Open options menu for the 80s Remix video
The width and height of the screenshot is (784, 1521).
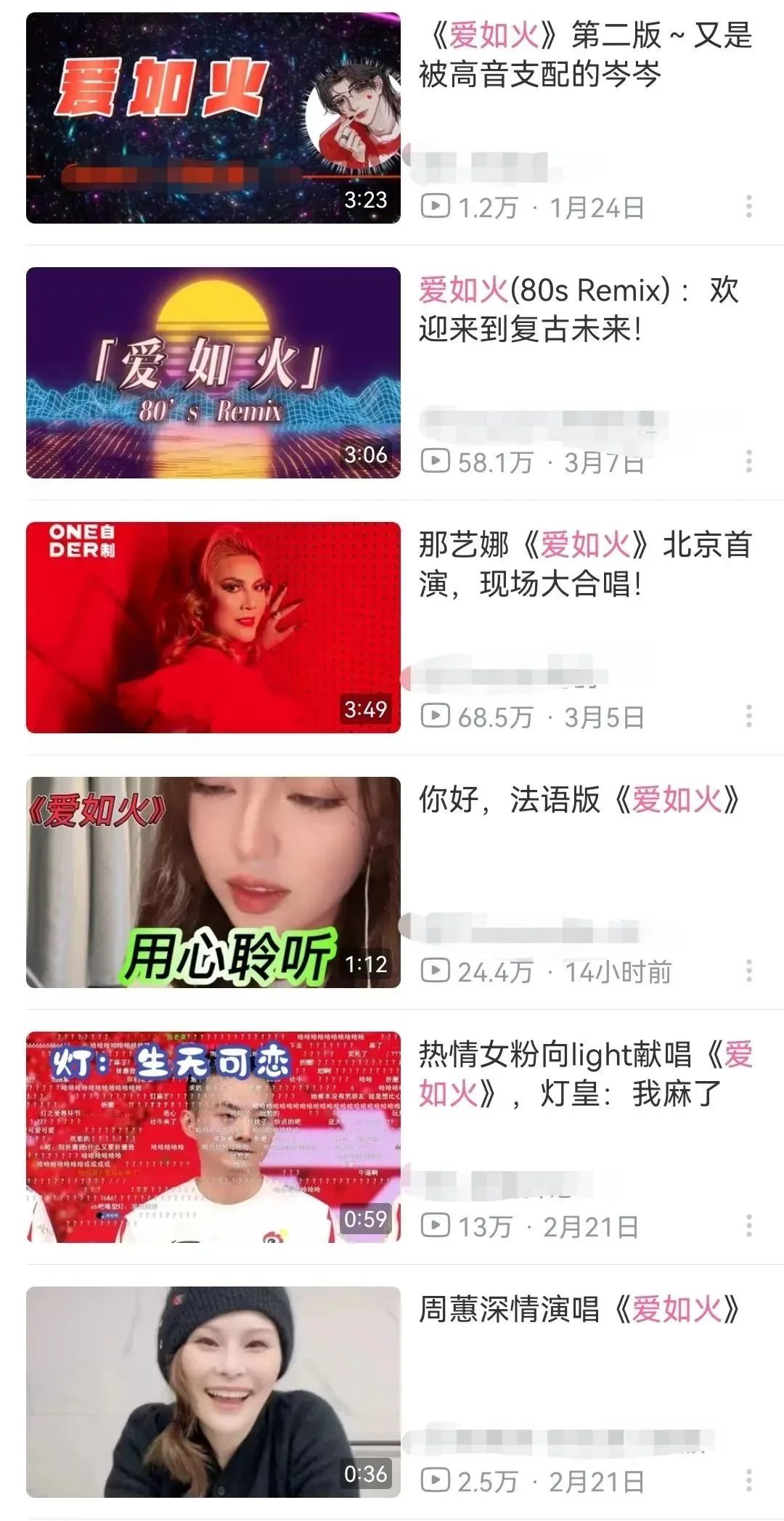click(749, 461)
